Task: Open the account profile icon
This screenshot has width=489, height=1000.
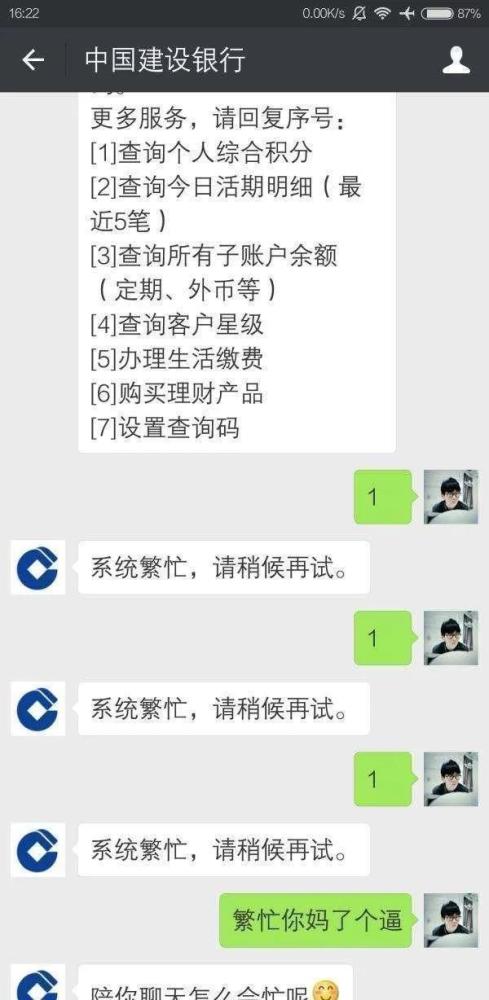Action: point(456,60)
